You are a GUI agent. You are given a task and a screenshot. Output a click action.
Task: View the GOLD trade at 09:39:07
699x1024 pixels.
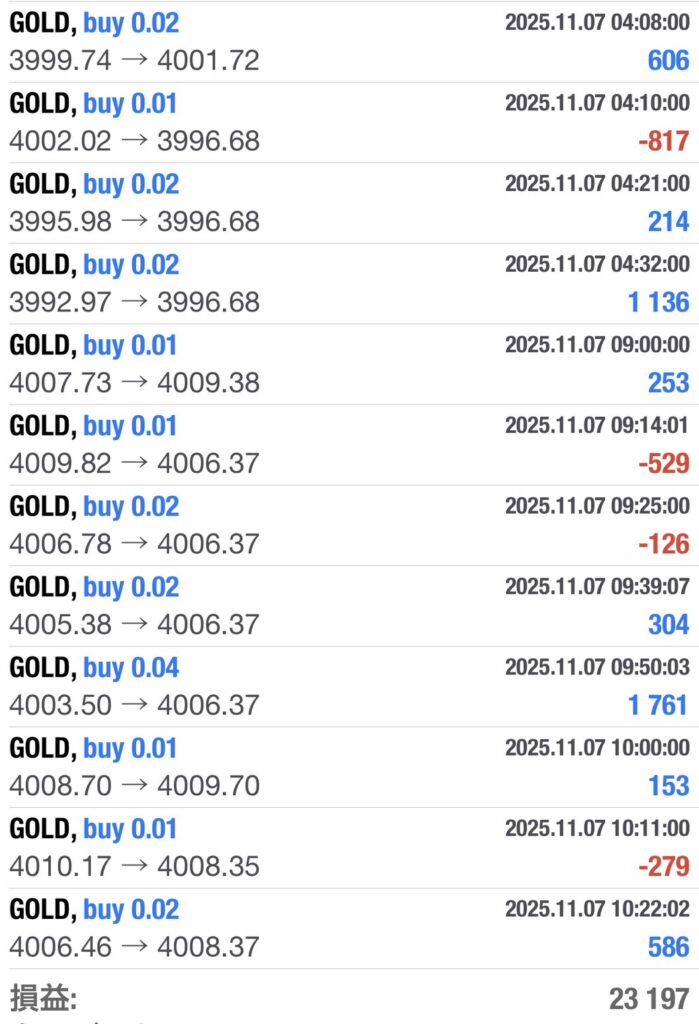(349, 606)
